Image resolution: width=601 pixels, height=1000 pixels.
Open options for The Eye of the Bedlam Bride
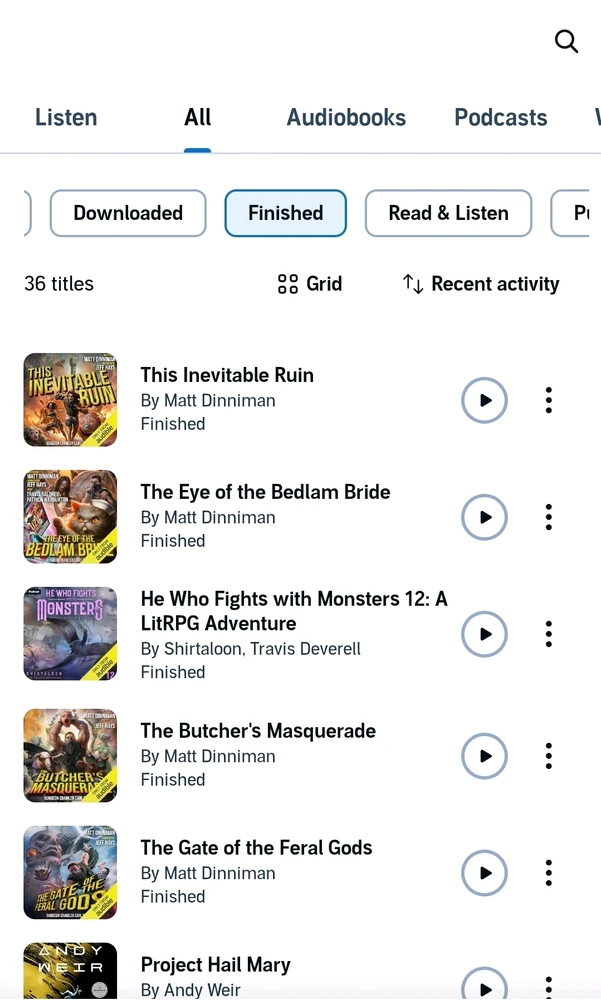coord(548,517)
